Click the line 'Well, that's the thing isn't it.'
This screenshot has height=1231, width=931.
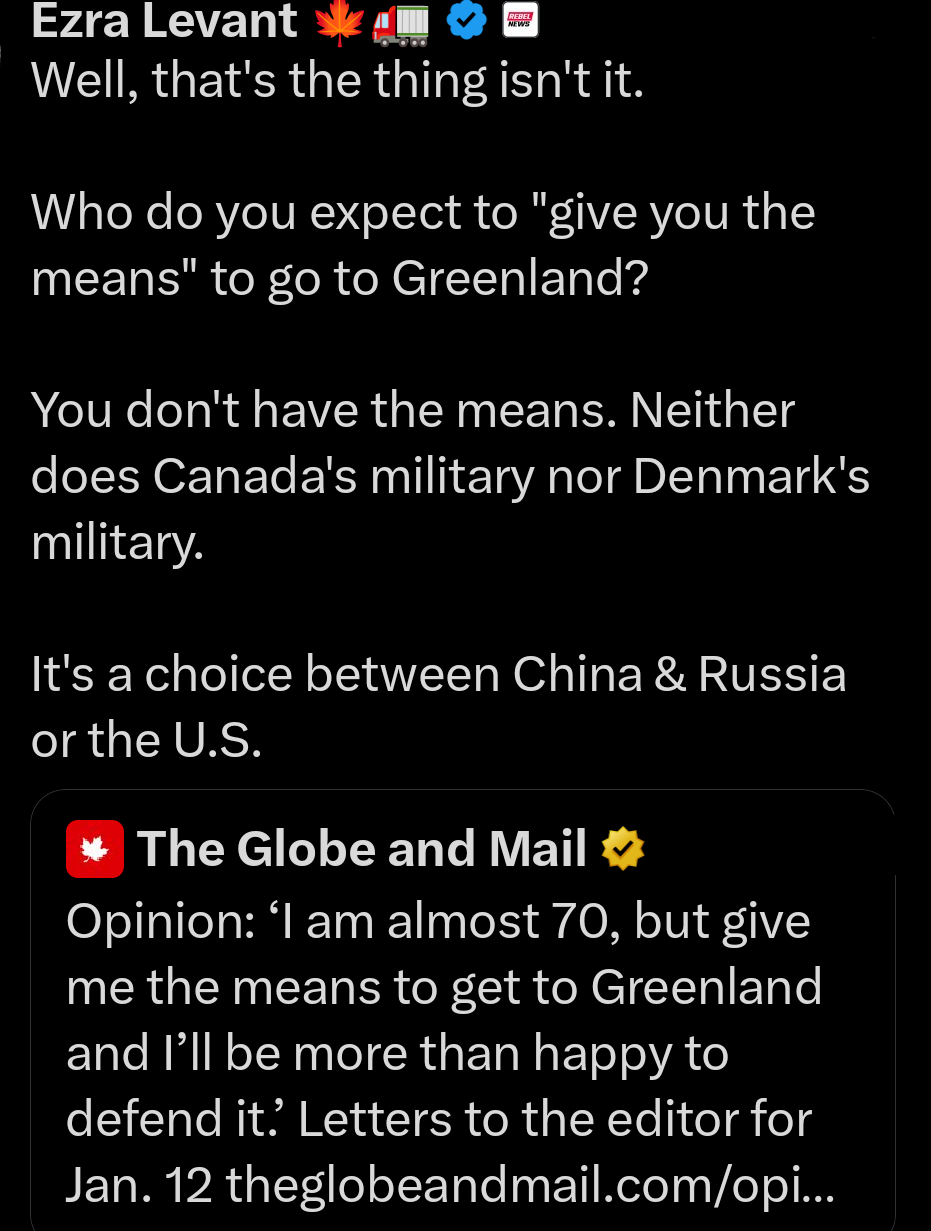[337, 80]
